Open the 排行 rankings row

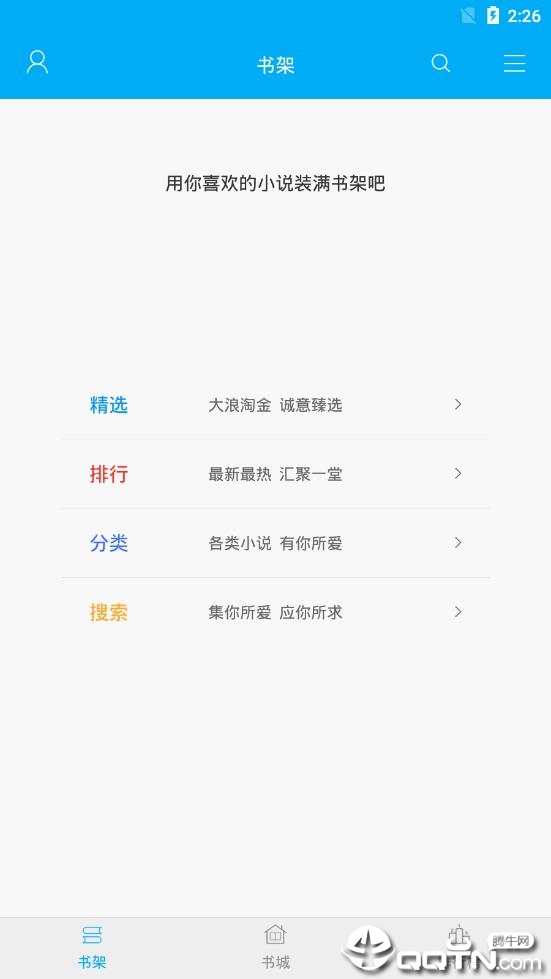(275, 474)
